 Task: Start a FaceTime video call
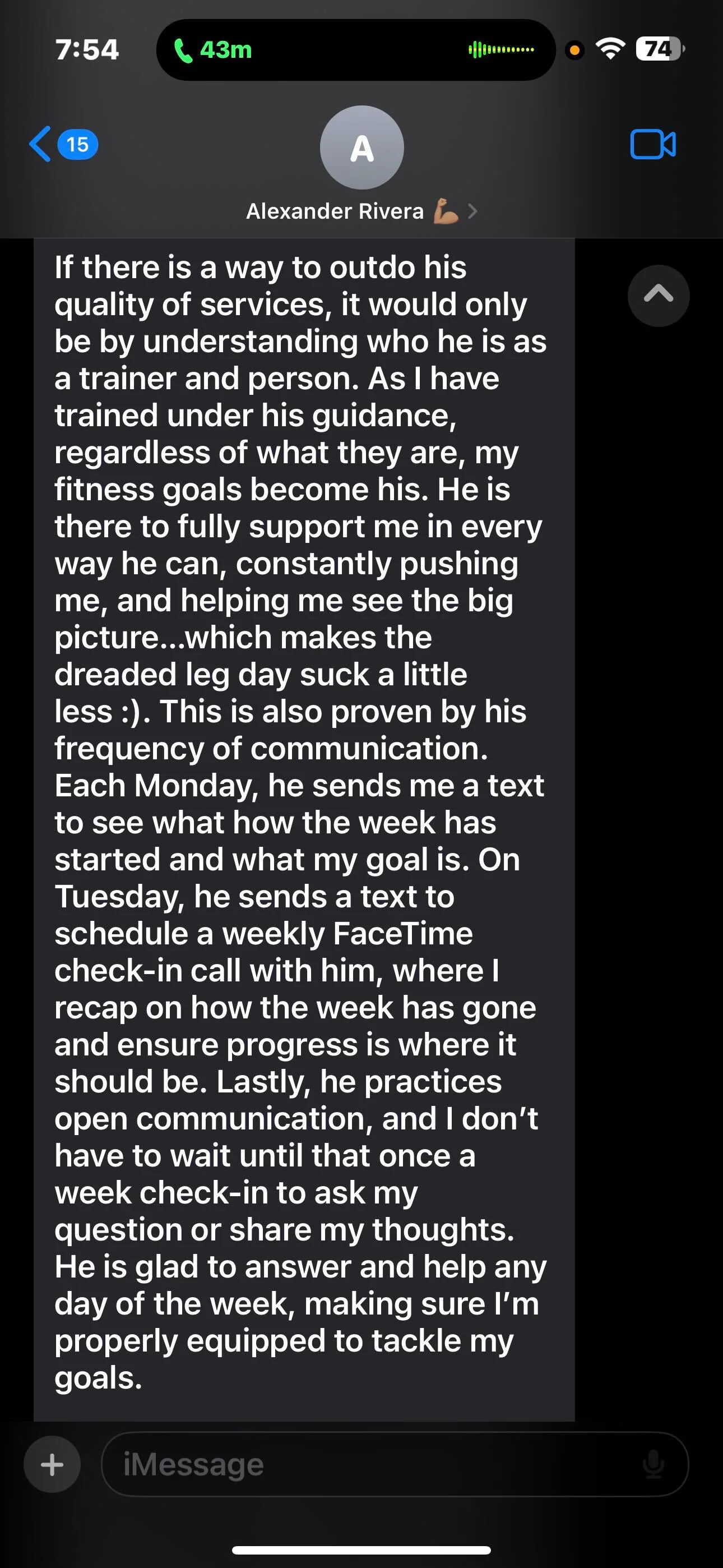pyautogui.click(x=652, y=145)
